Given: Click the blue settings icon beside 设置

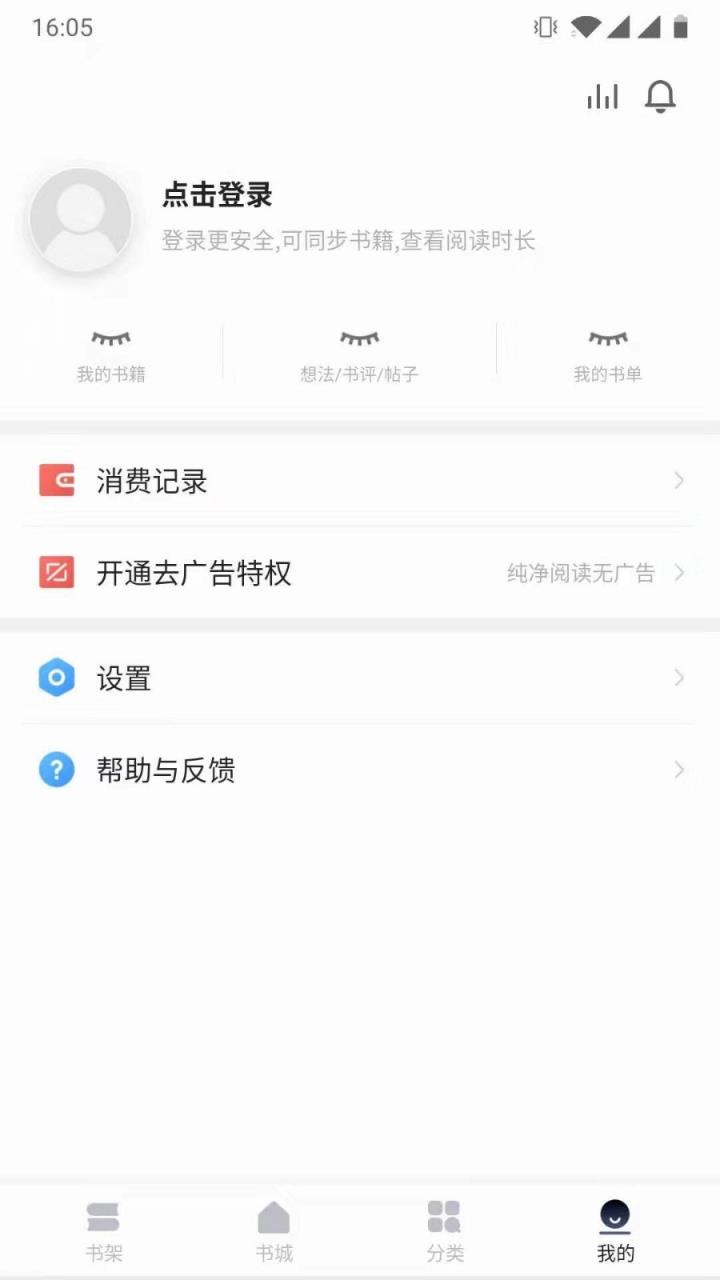Looking at the screenshot, I should tap(57, 678).
